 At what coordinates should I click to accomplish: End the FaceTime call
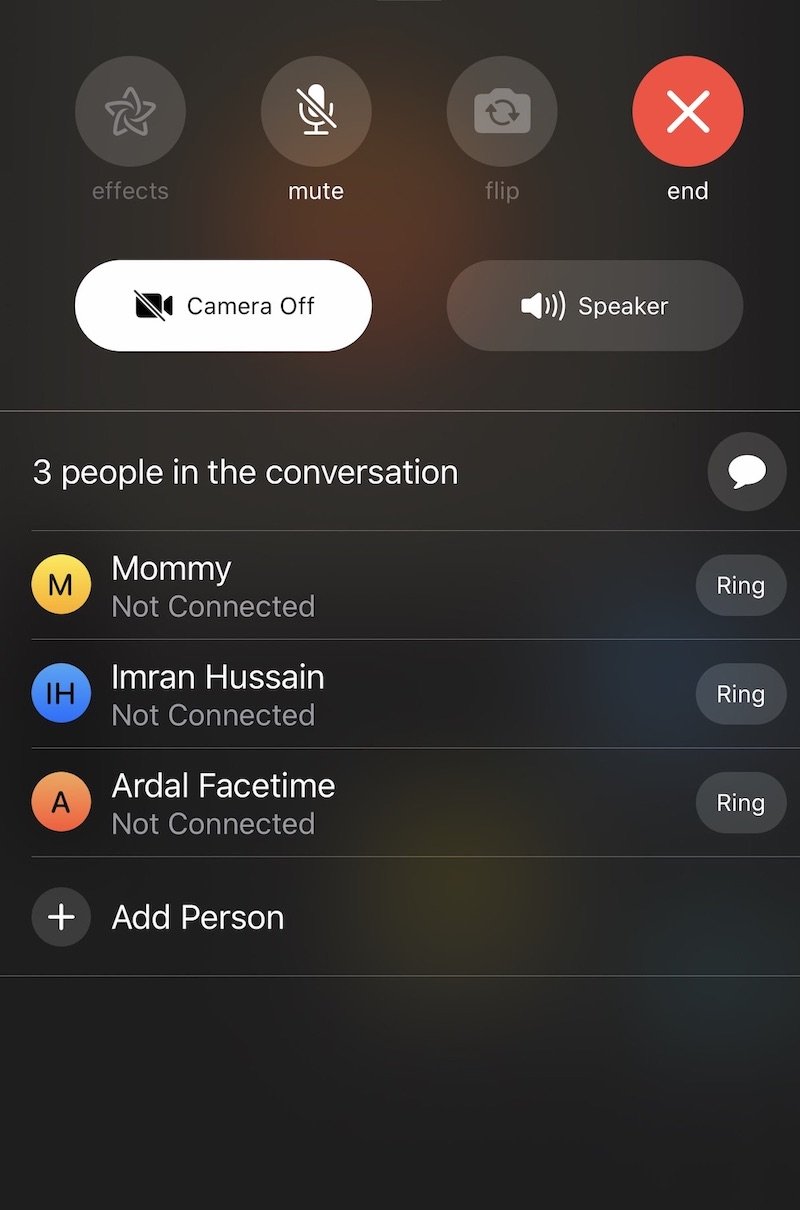[687, 111]
